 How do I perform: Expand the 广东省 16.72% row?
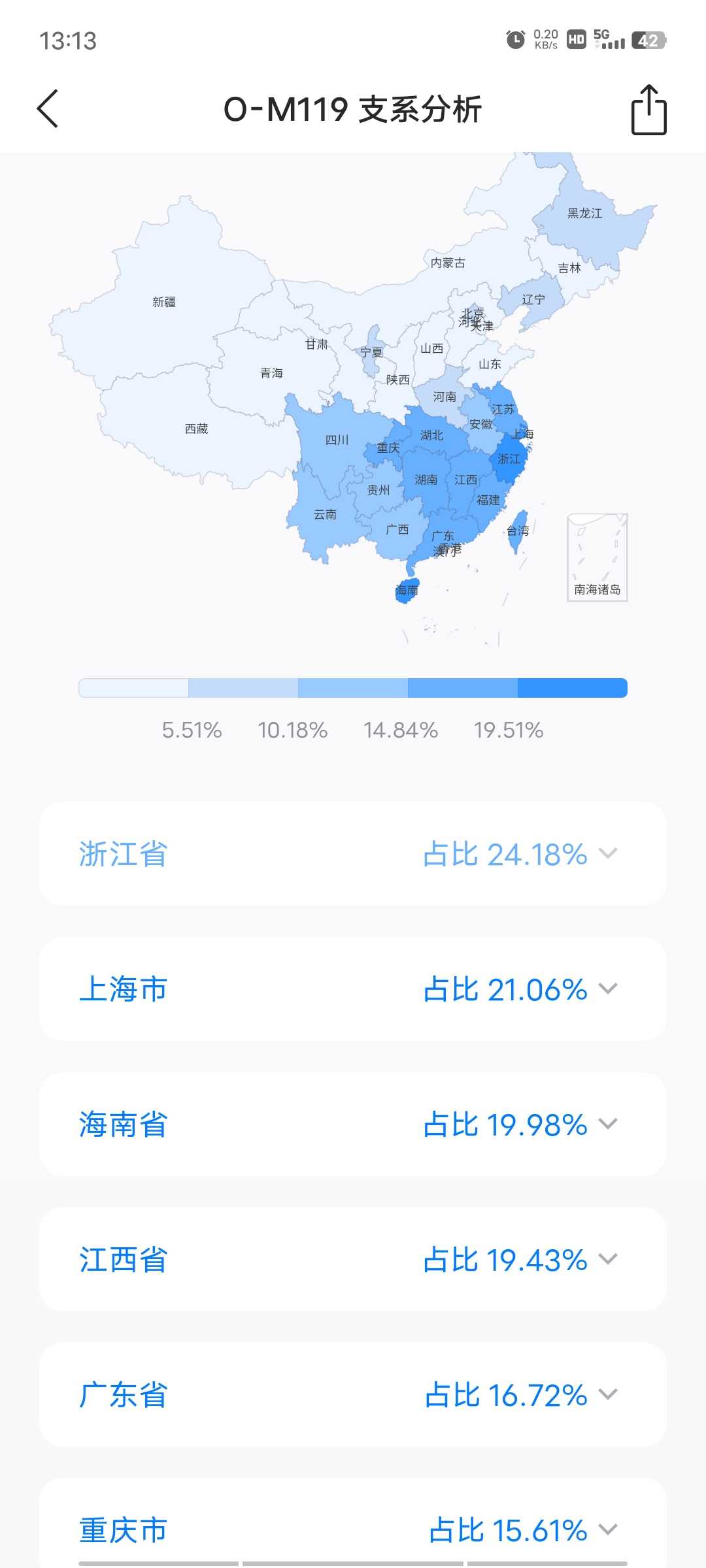pyautogui.click(x=607, y=1395)
